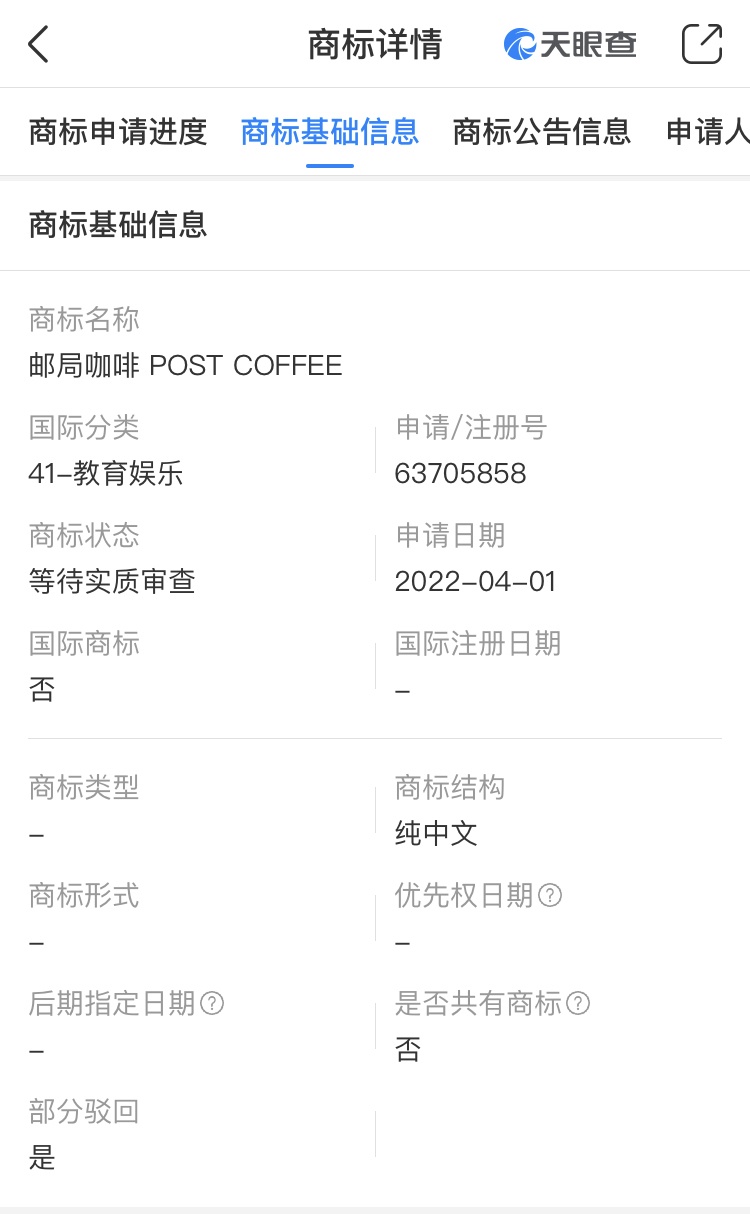Go back using the top-left arrow

(x=38, y=45)
